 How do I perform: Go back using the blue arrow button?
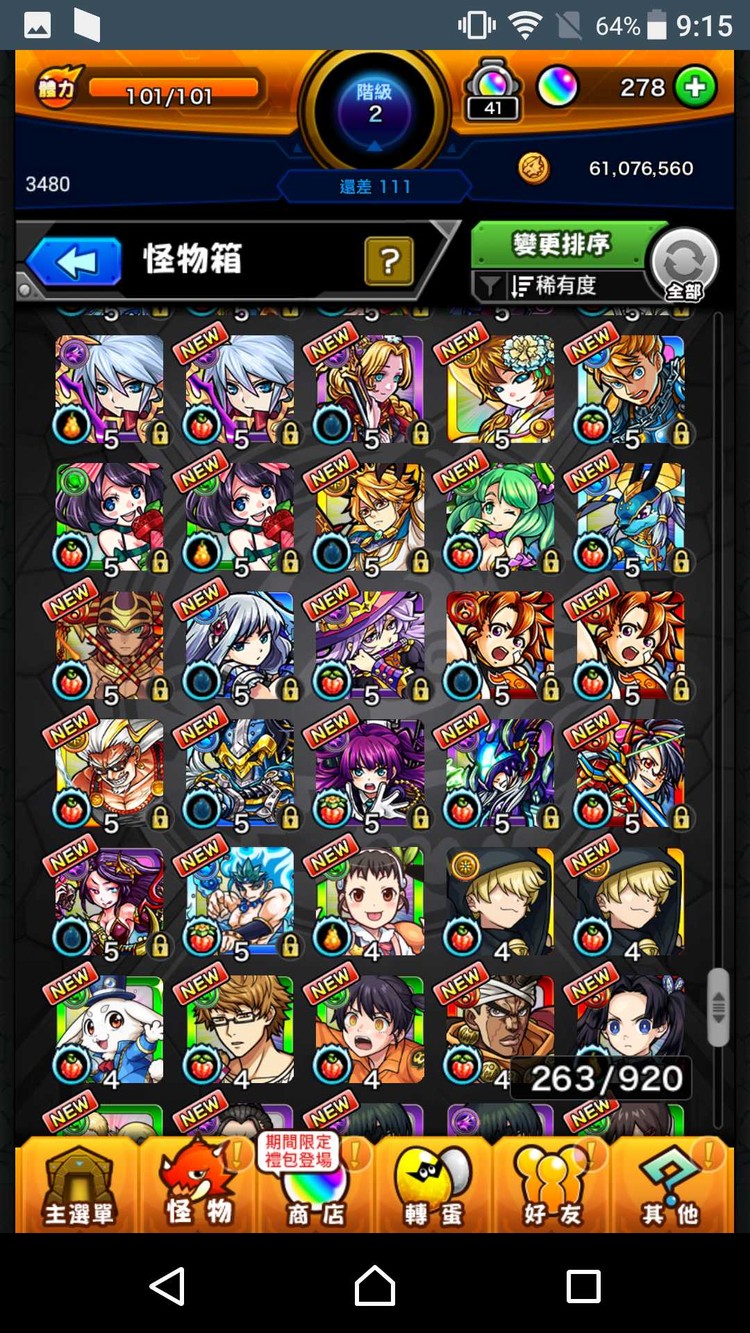click(x=73, y=263)
